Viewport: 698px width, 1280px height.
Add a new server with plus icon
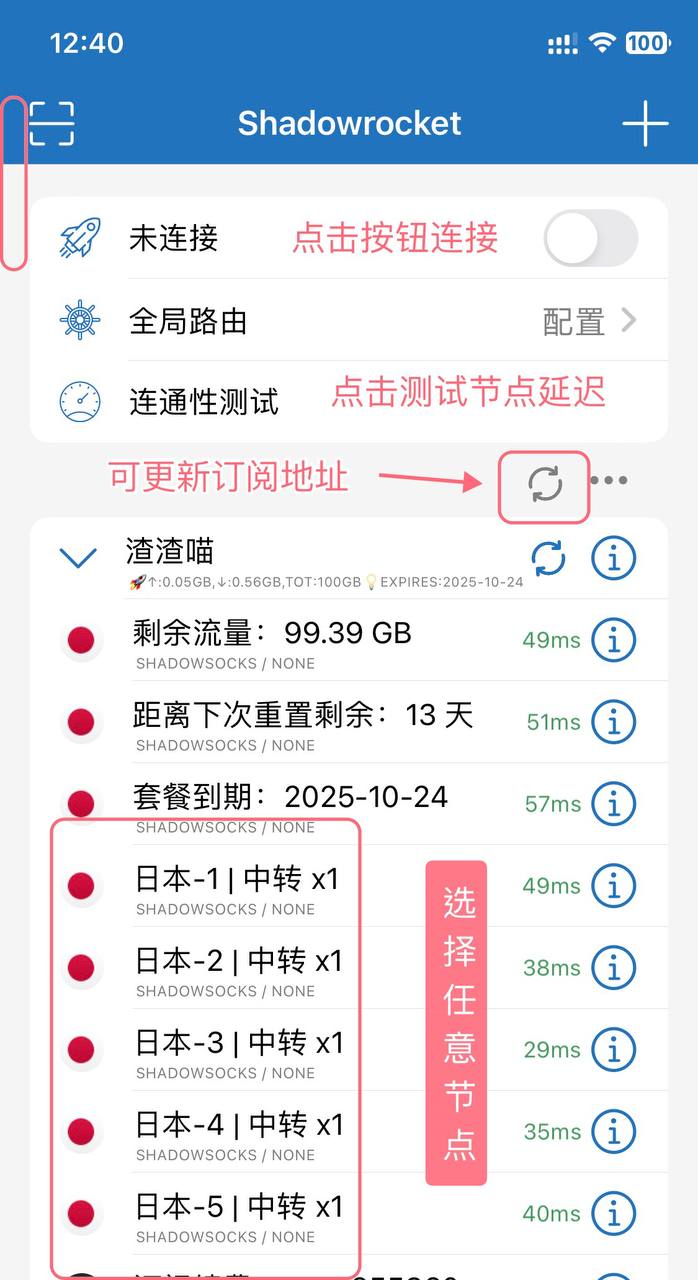(645, 123)
